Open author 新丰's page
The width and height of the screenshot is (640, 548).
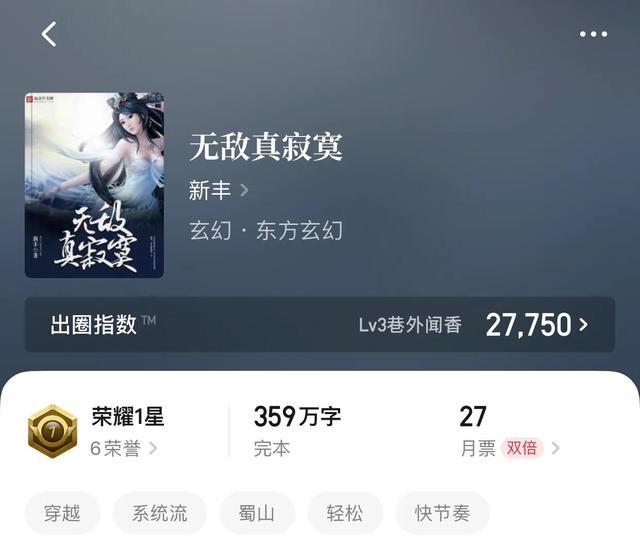(218, 189)
